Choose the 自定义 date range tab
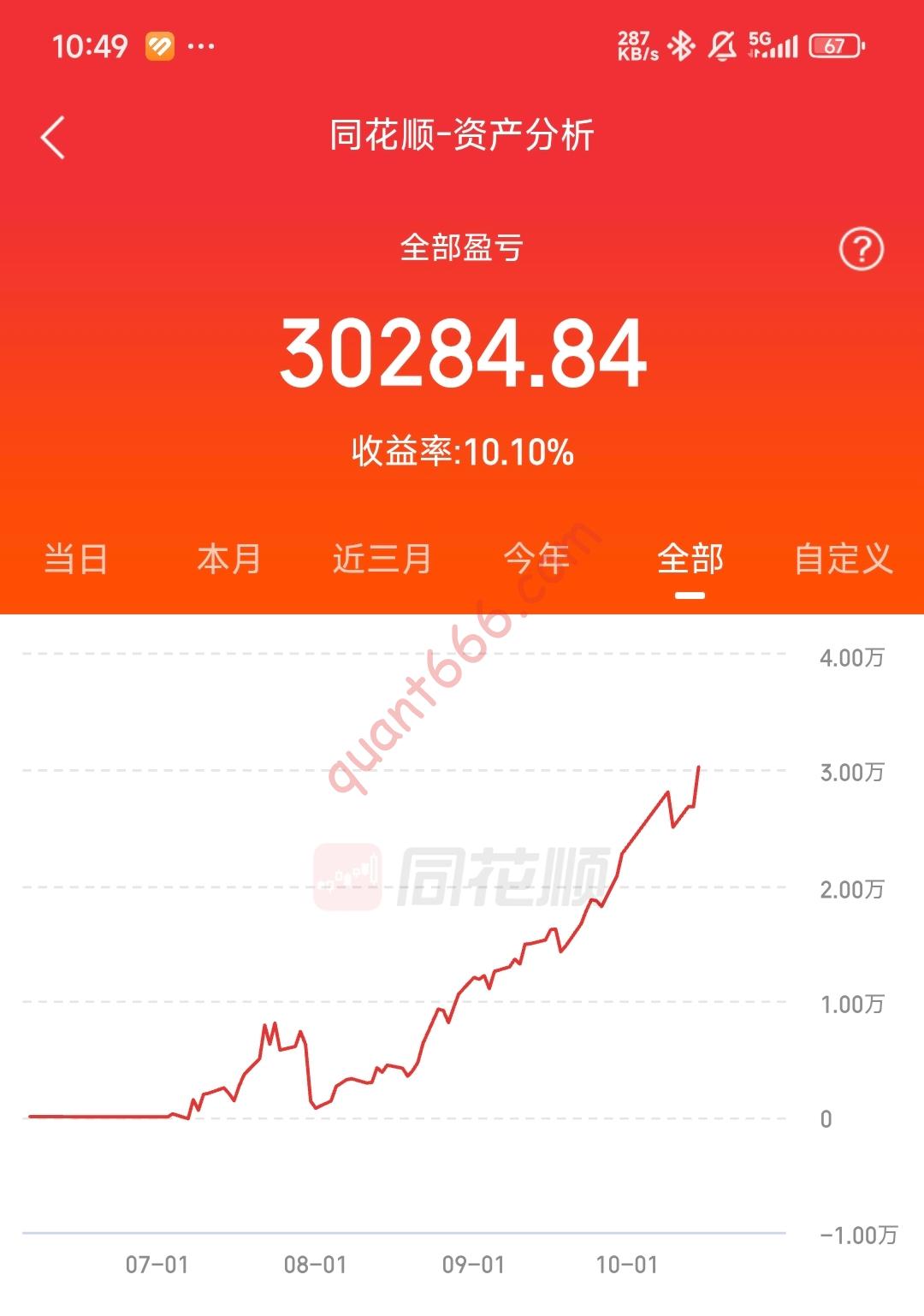 pyautogui.click(x=844, y=560)
